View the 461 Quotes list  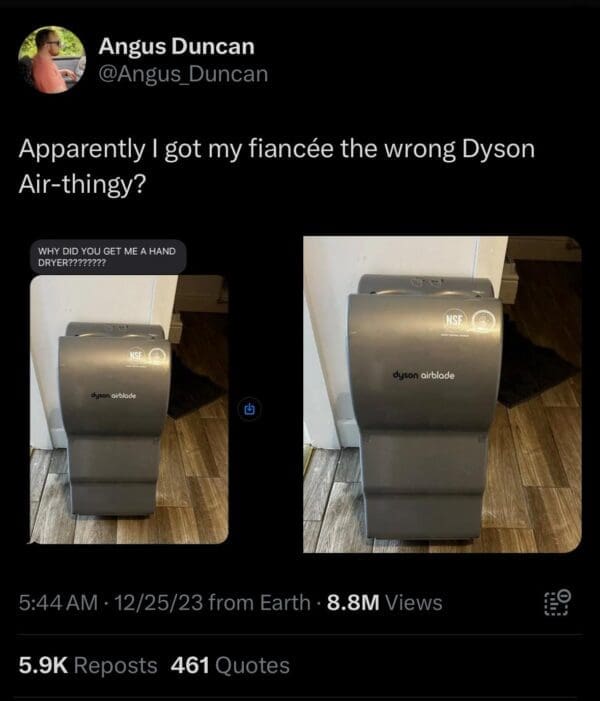pyautogui.click(x=231, y=665)
